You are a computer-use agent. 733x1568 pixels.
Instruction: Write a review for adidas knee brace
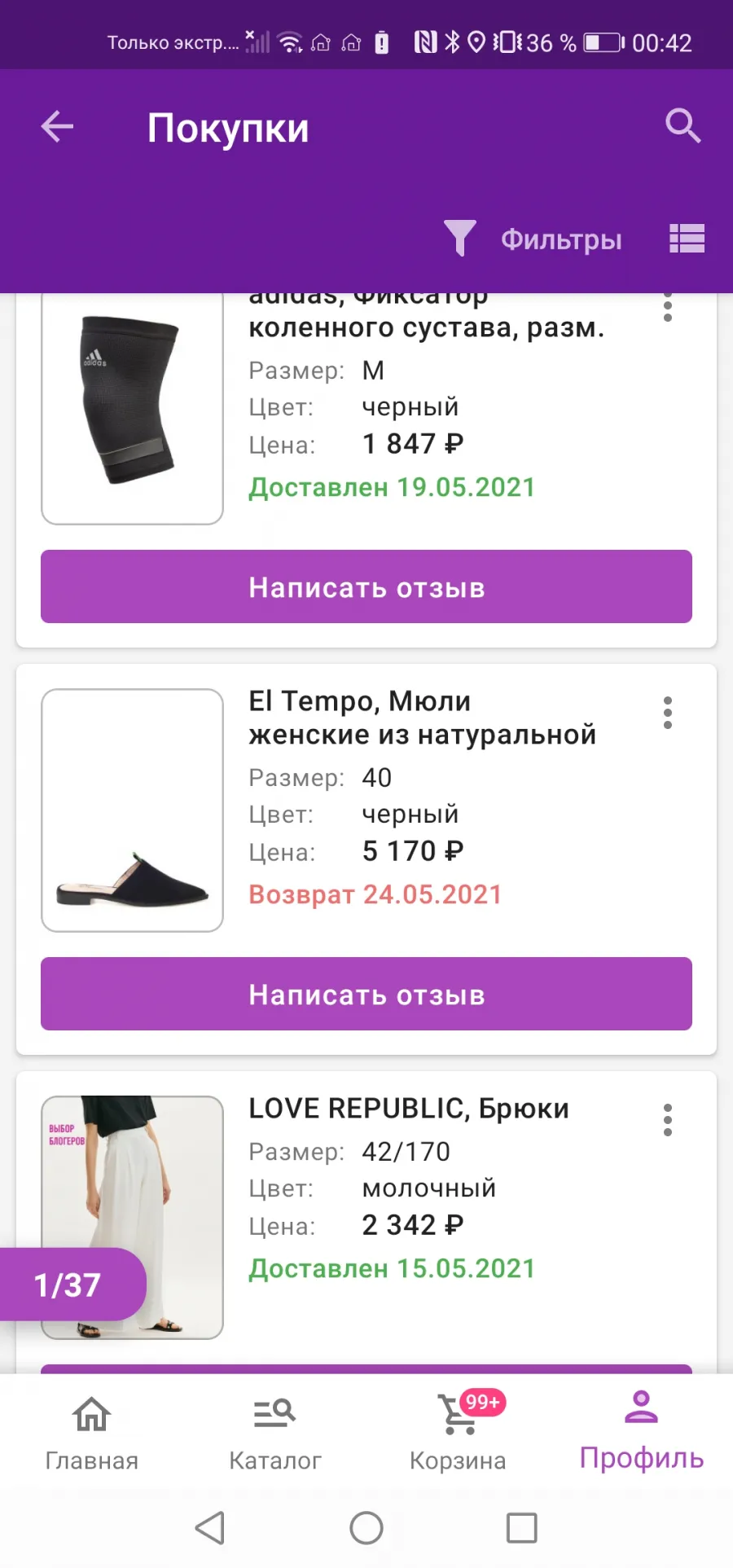click(x=366, y=586)
